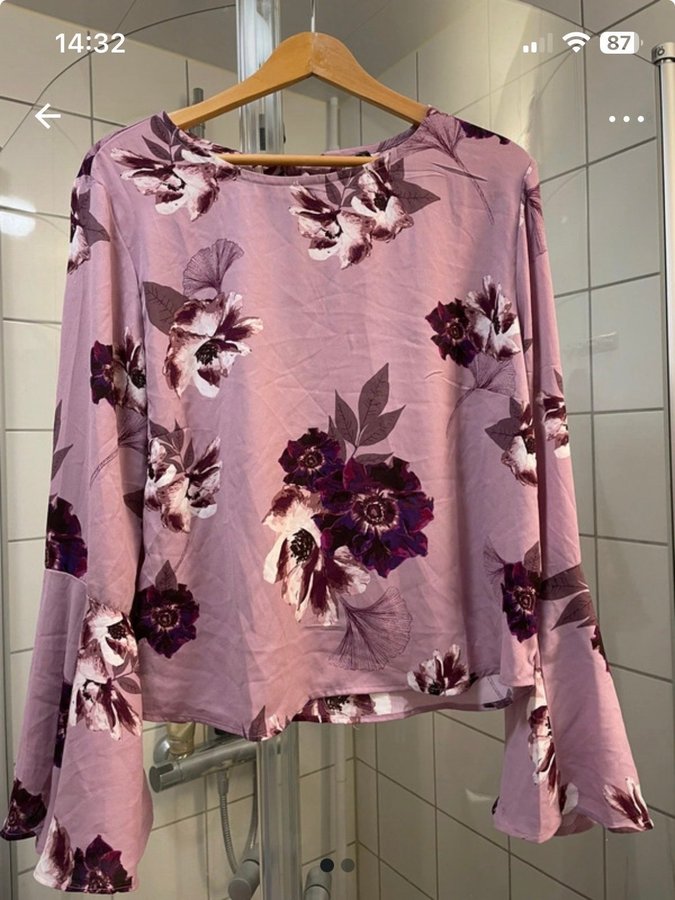Go back with the arrow icon
675x900 pixels.
47,116
